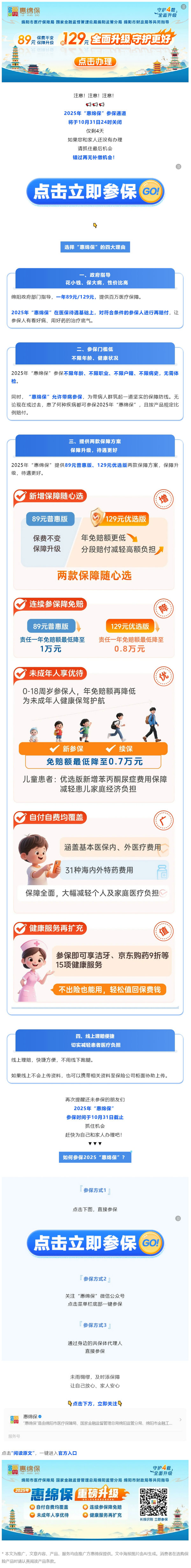
Task: Tap the top banner's 点击办理 button
Action: [95, 61]
